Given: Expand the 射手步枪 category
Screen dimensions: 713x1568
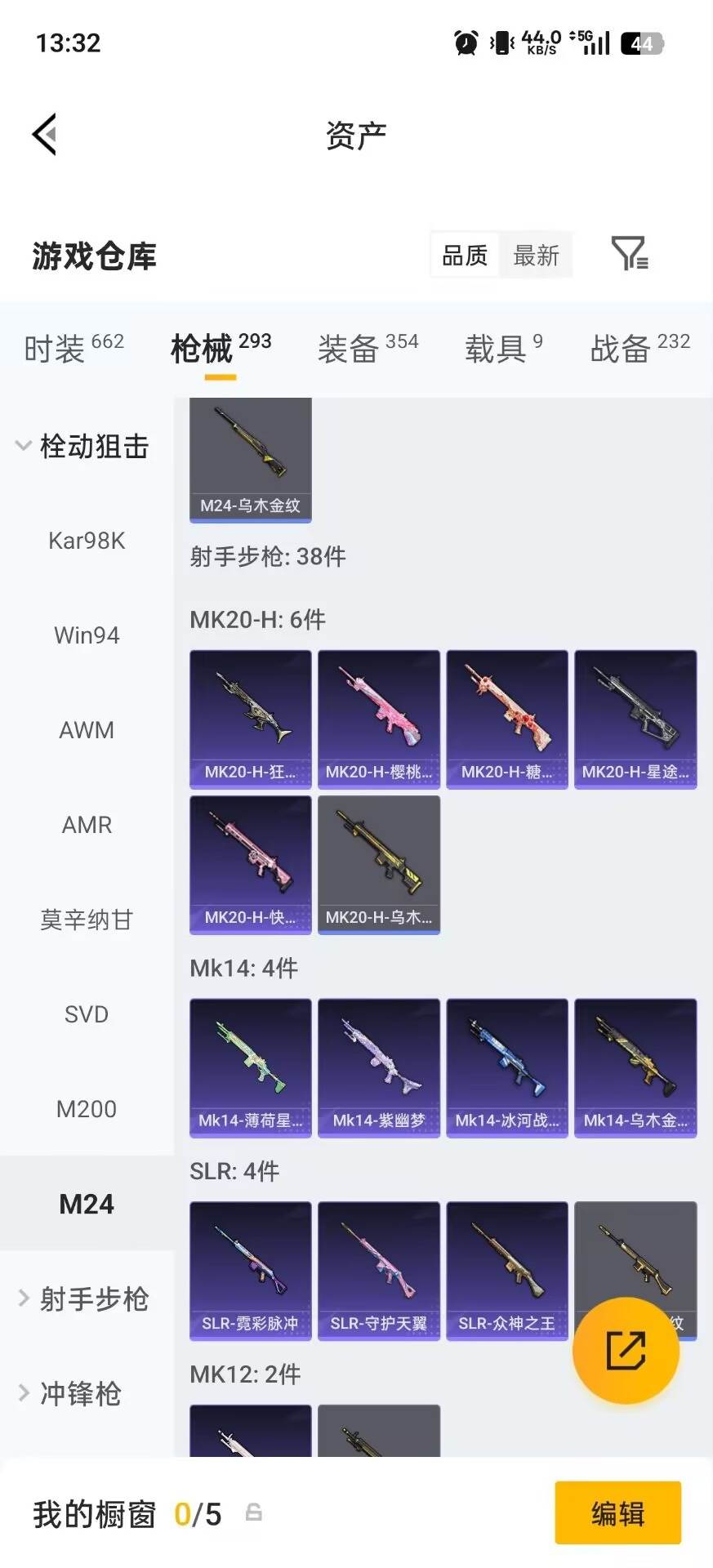Looking at the screenshot, I should 82,1298.
